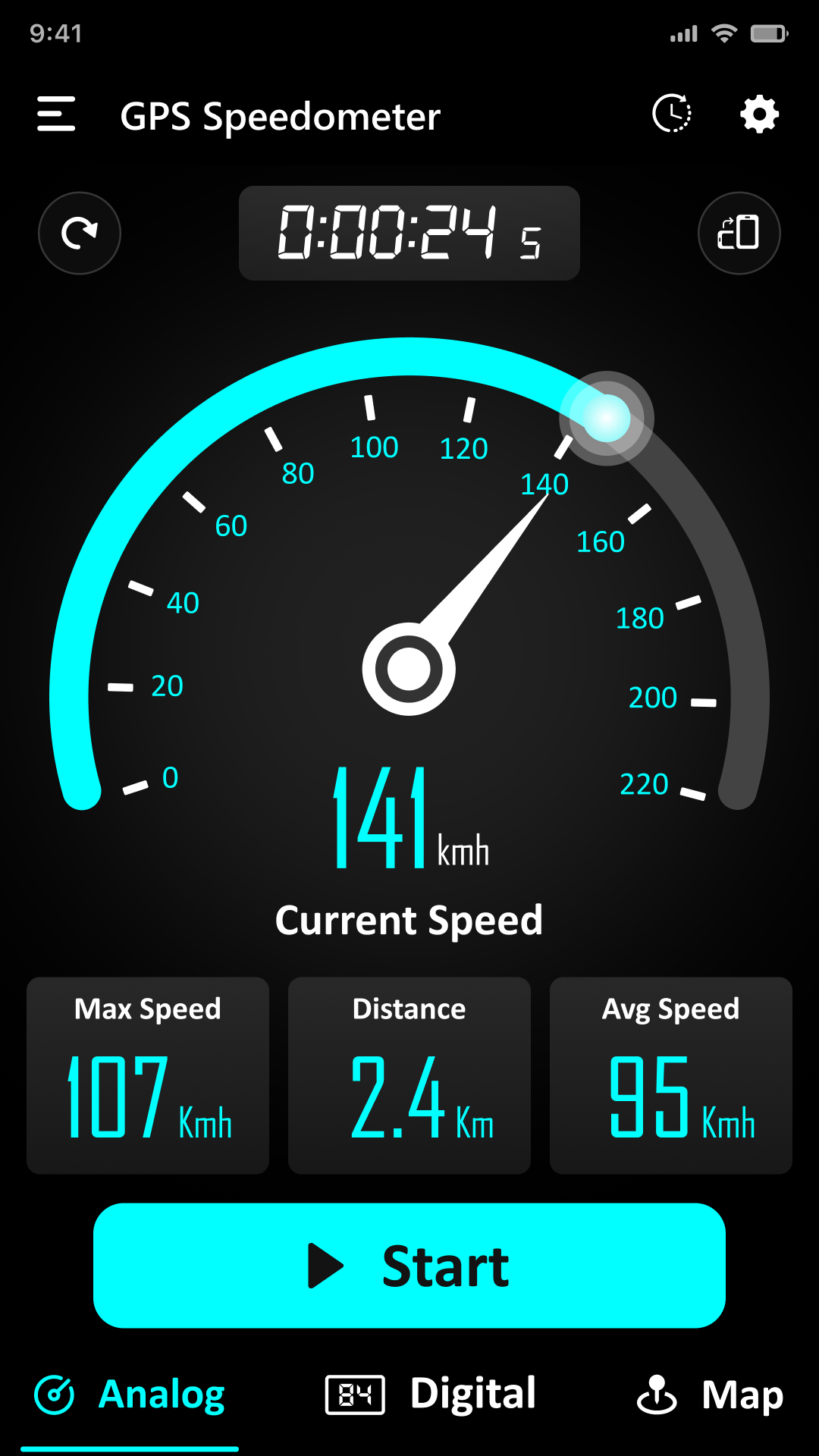Tap the joystick icon beside Map
The image size is (819, 1456).
[658, 1394]
